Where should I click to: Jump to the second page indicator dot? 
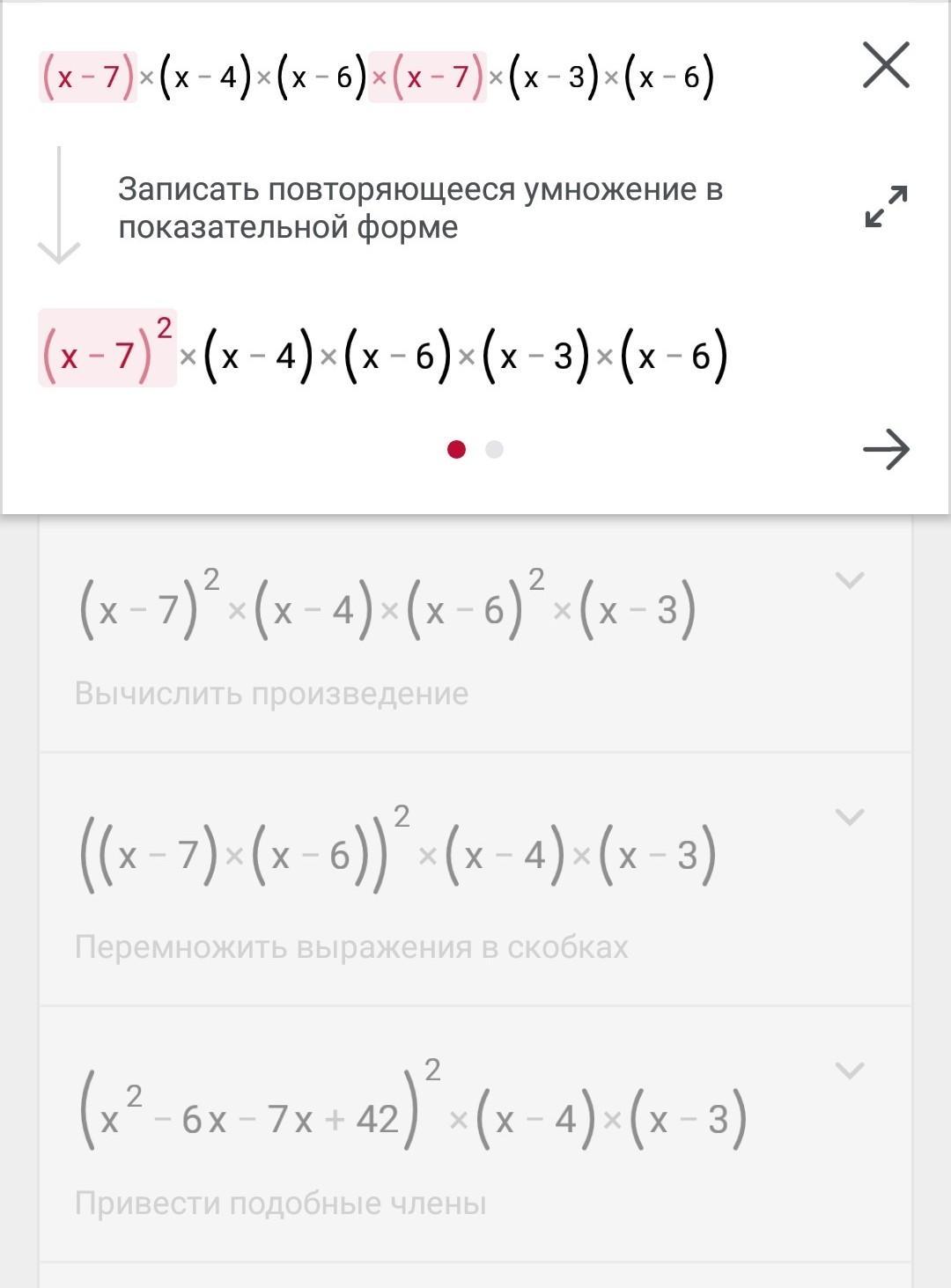[x=494, y=450]
